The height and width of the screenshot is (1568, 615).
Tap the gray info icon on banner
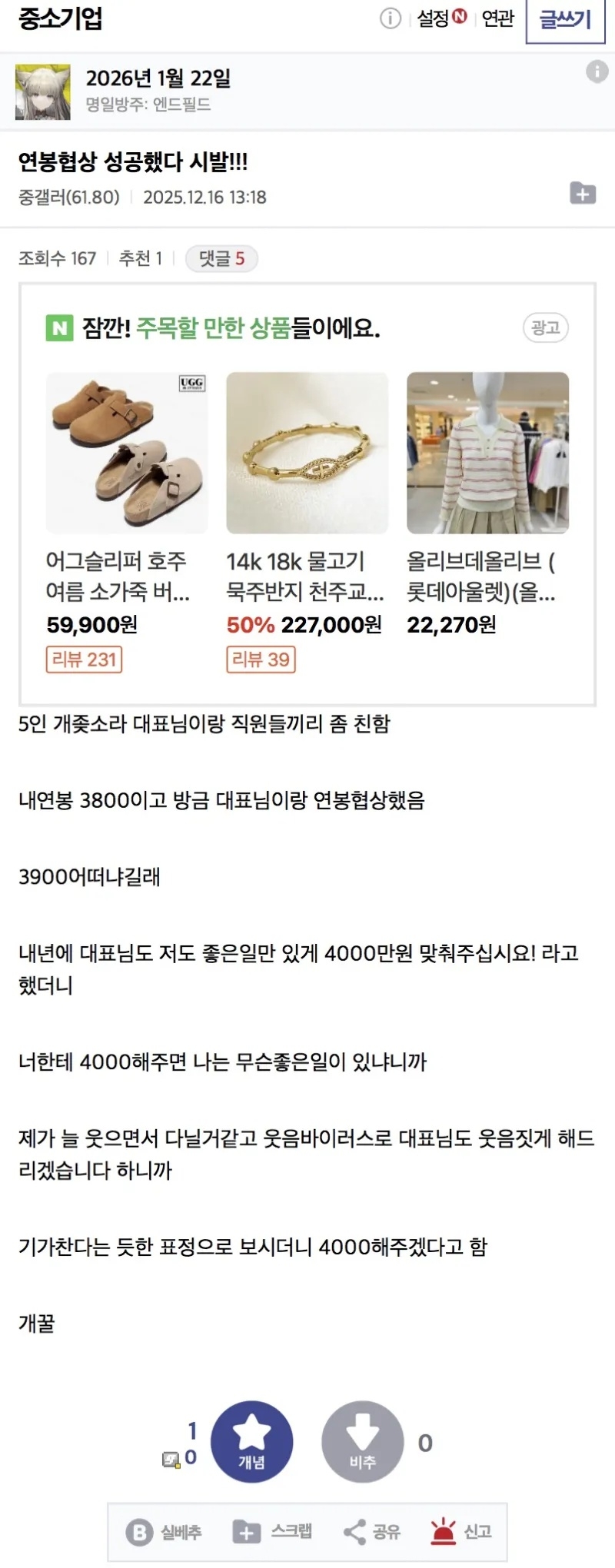[x=597, y=72]
